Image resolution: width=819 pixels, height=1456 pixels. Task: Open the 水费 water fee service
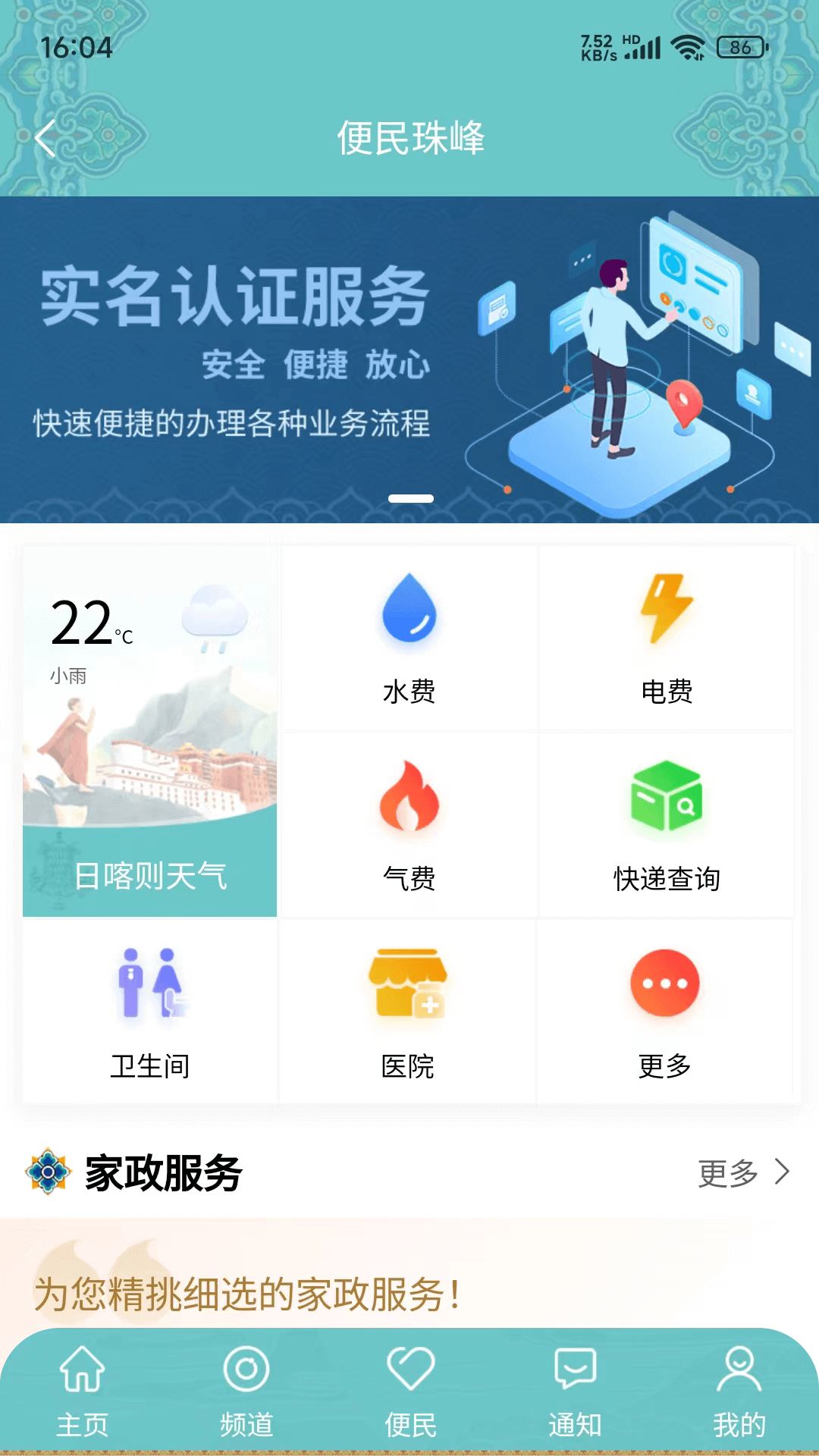click(x=409, y=637)
